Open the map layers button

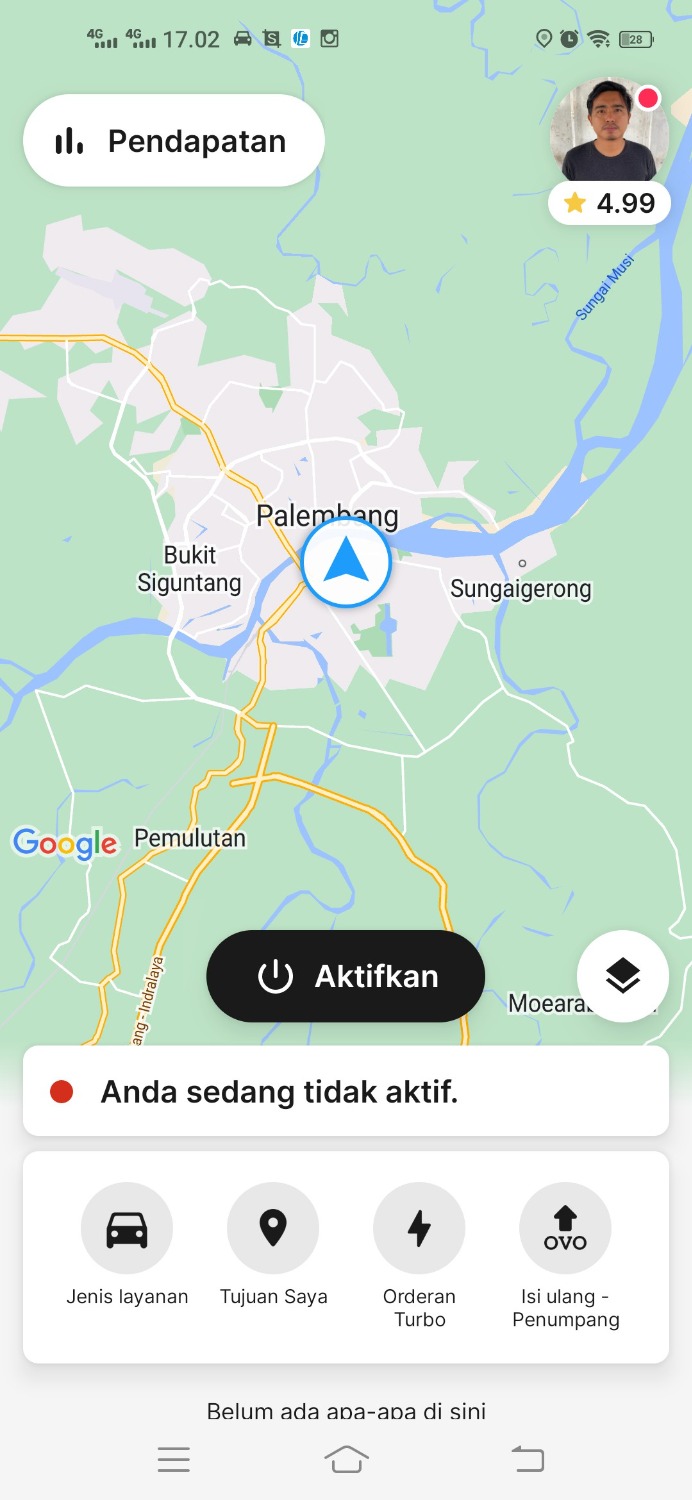[x=623, y=976]
